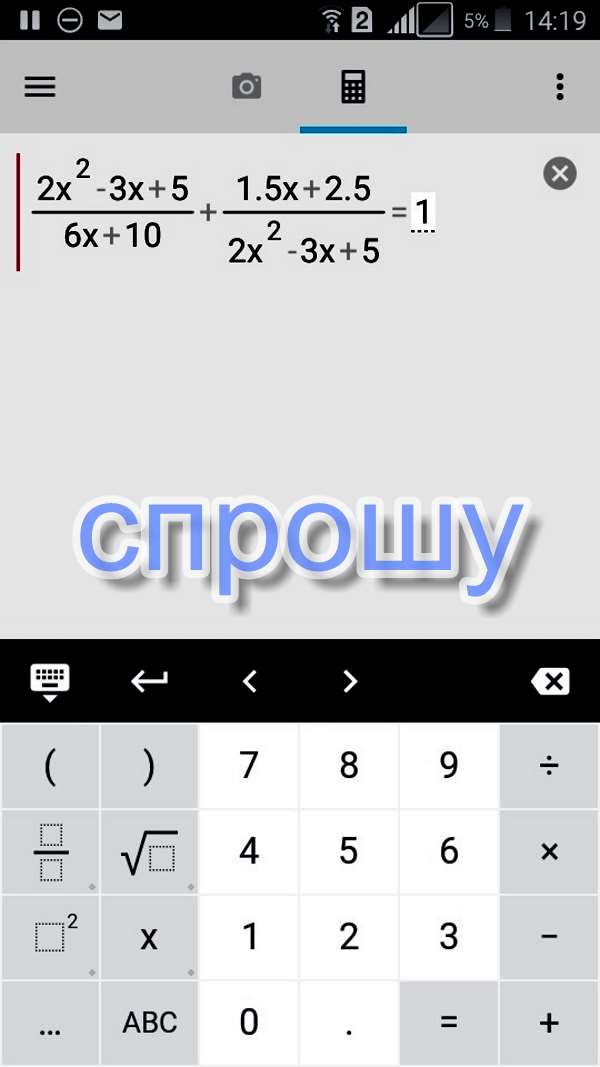This screenshot has width=600, height=1067.
Task: Clear the equation with the X button
Action: (x=560, y=174)
